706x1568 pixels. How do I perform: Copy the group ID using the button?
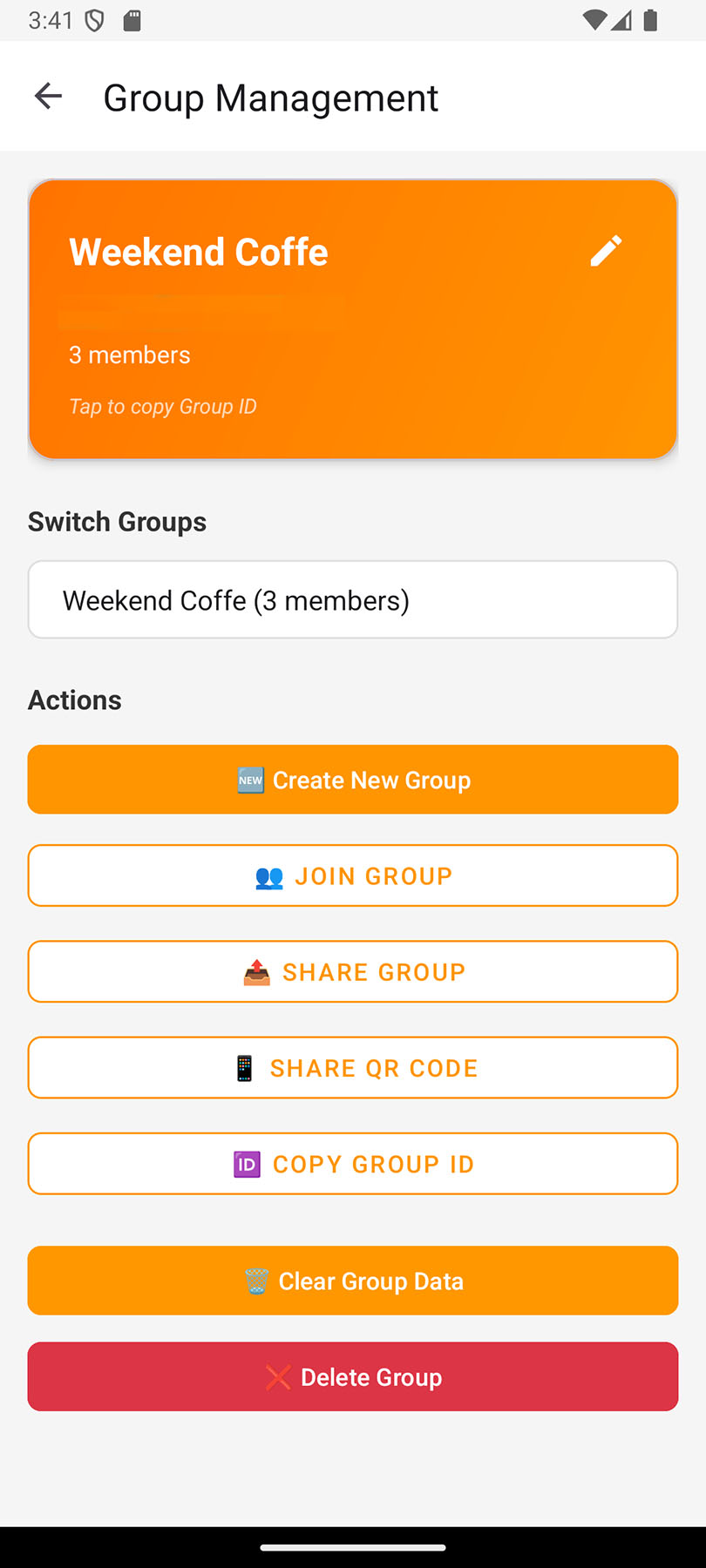(352, 1164)
